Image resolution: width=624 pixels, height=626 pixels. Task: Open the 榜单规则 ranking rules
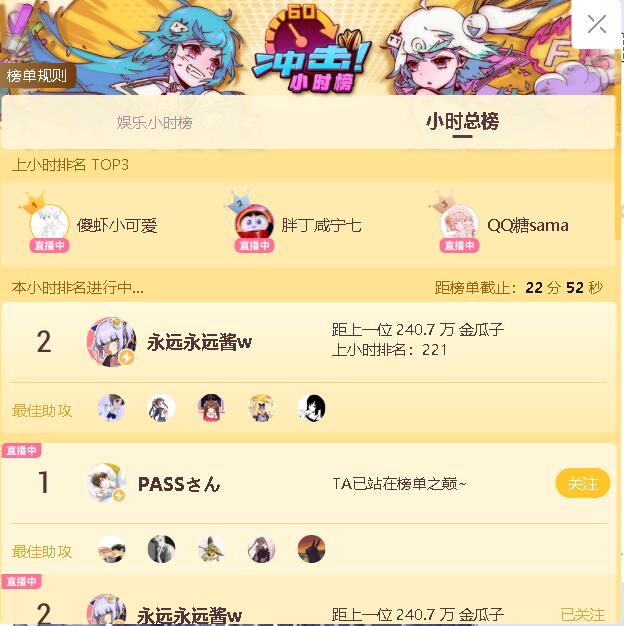pyautogui.click(x=37, y=76)
